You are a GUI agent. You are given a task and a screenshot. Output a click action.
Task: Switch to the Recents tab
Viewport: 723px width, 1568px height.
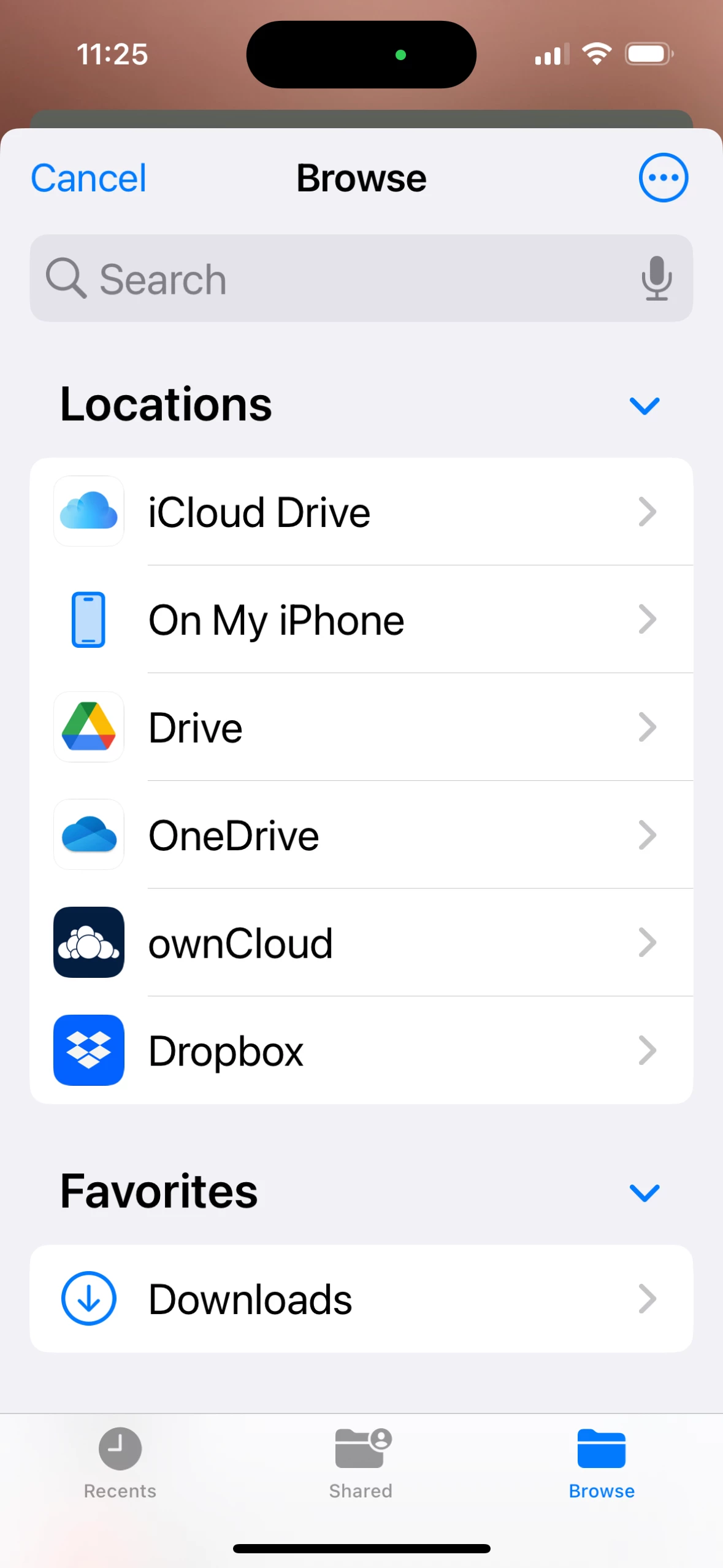(120, 1462)
